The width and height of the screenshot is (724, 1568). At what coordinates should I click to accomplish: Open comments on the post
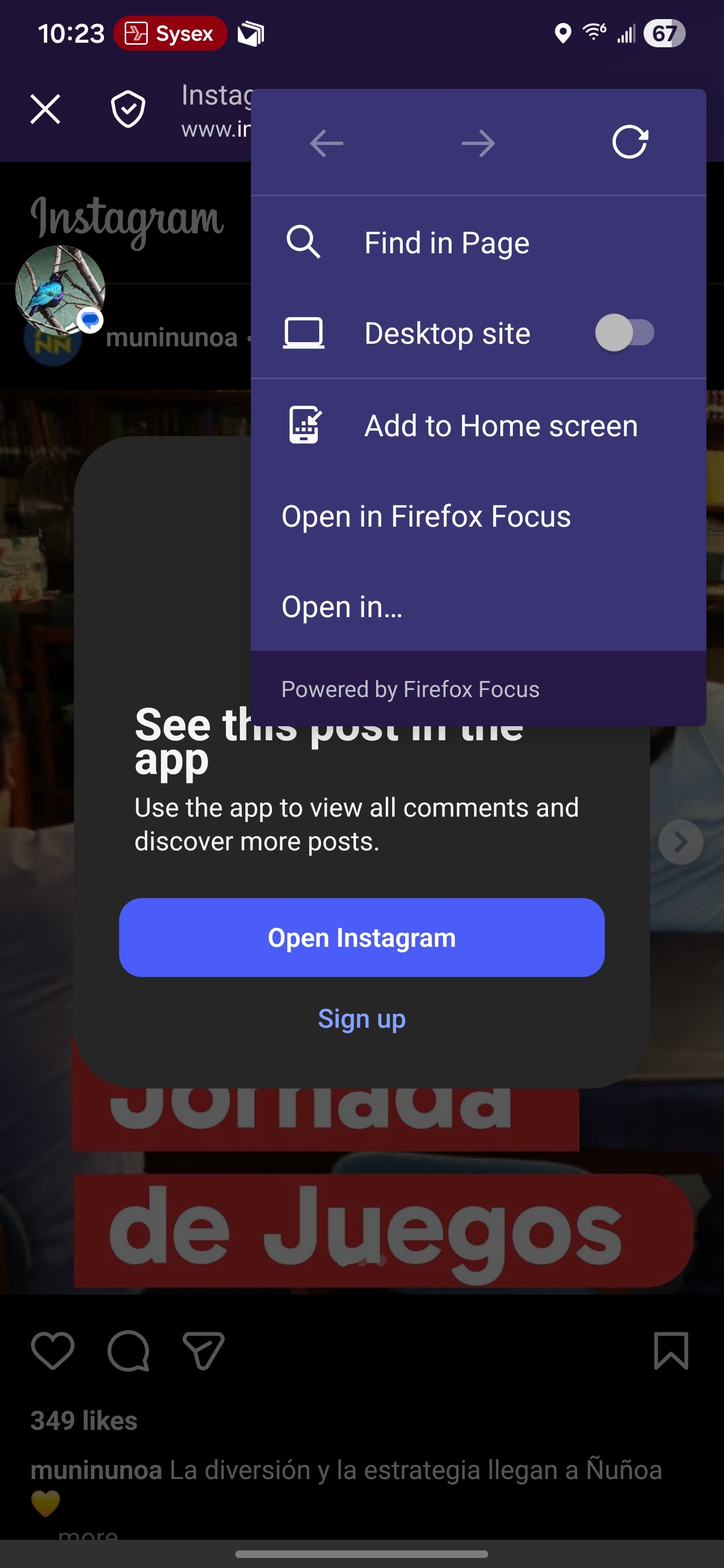point(128,1350)
